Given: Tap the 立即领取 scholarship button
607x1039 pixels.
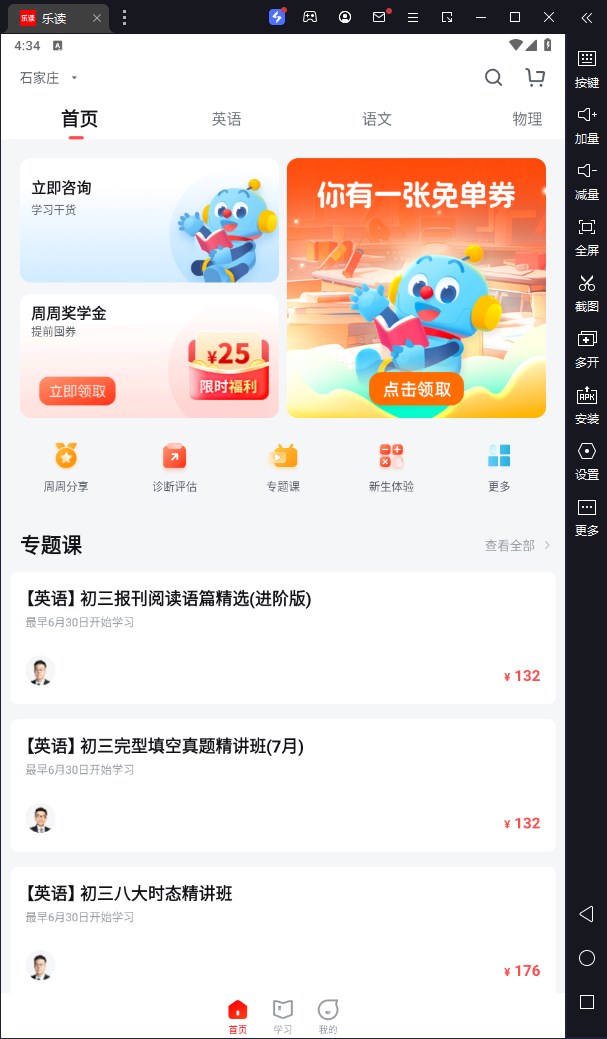Looking at the screenshot, I should coord(78,391).
